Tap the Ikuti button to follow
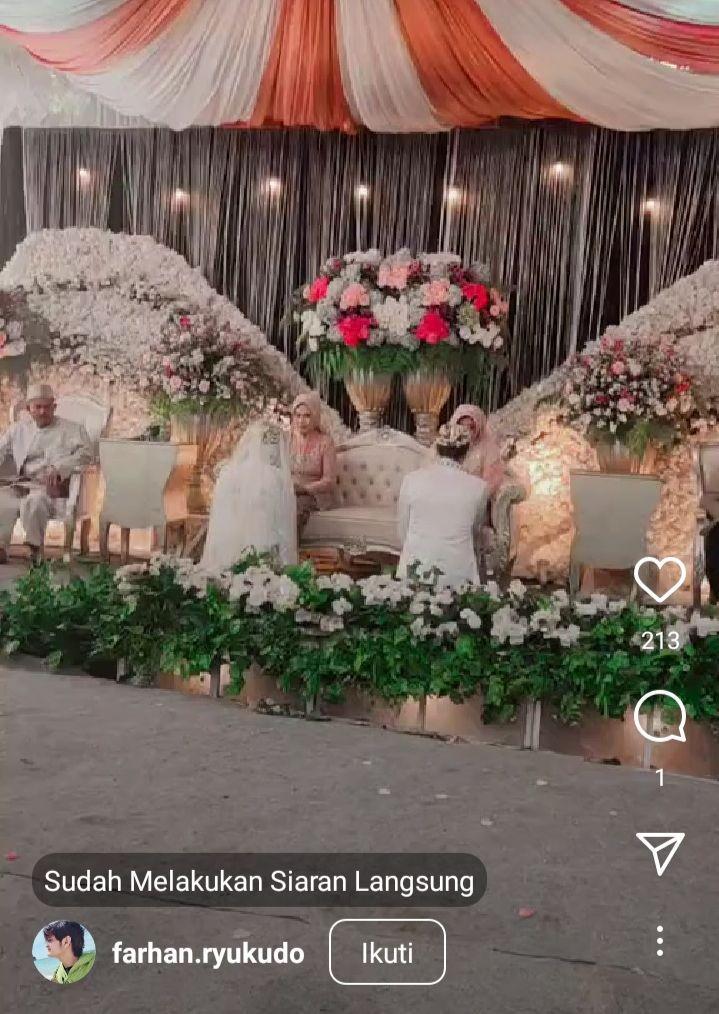This screenshot has height=1014, width=719. click(387, 952)
